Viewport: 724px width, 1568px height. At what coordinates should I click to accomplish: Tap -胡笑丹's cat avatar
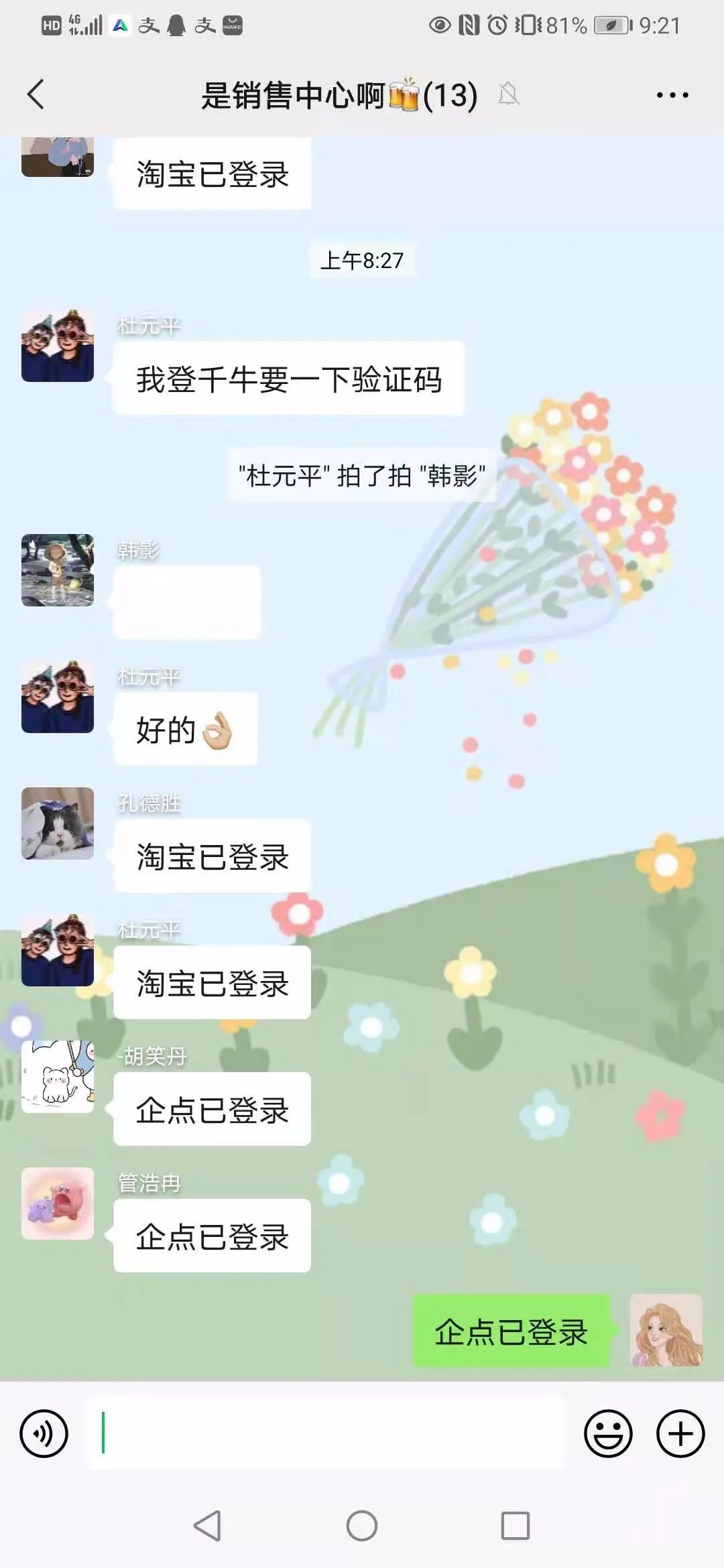[x=58, y=1077]
